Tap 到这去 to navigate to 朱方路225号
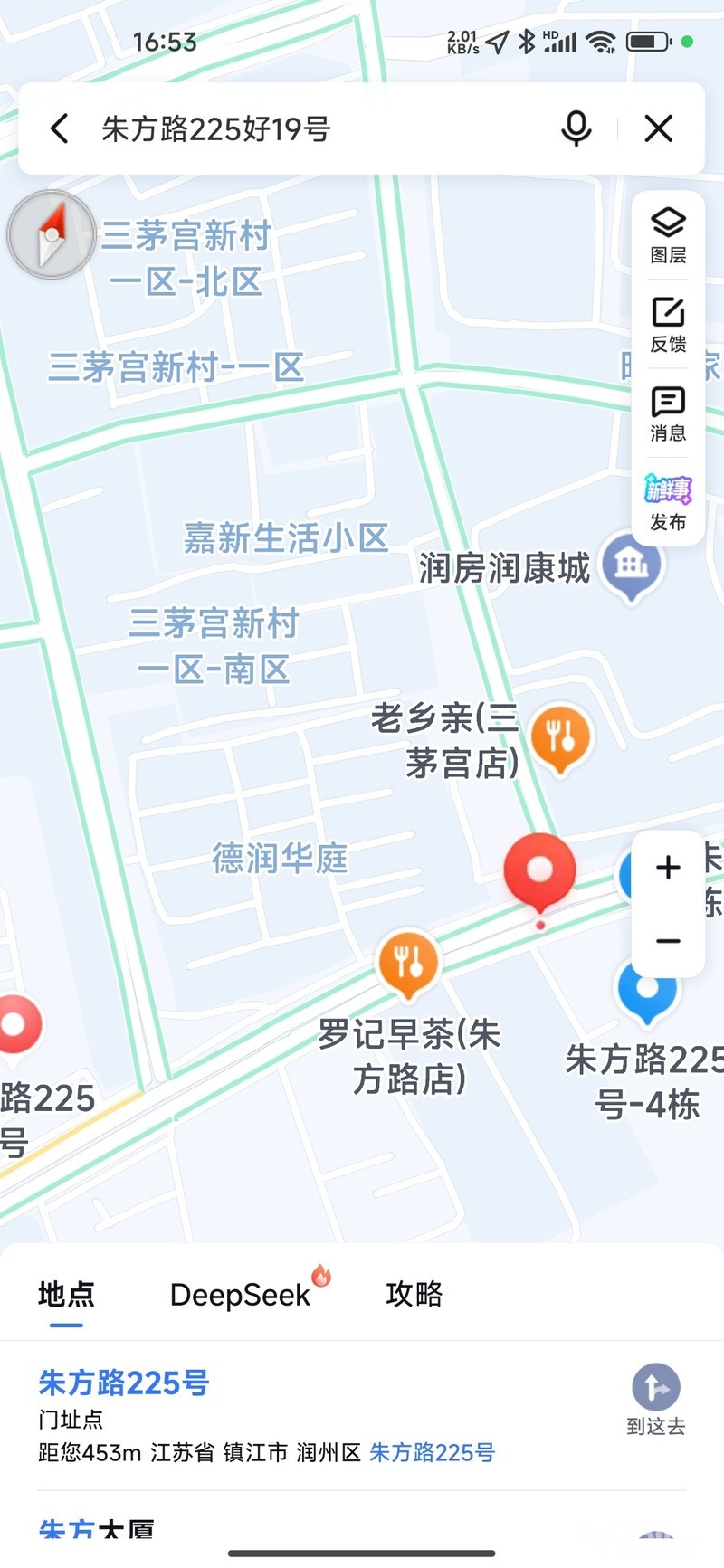724x1568 pixels. pyautogui.click(x=656, y=1400)
